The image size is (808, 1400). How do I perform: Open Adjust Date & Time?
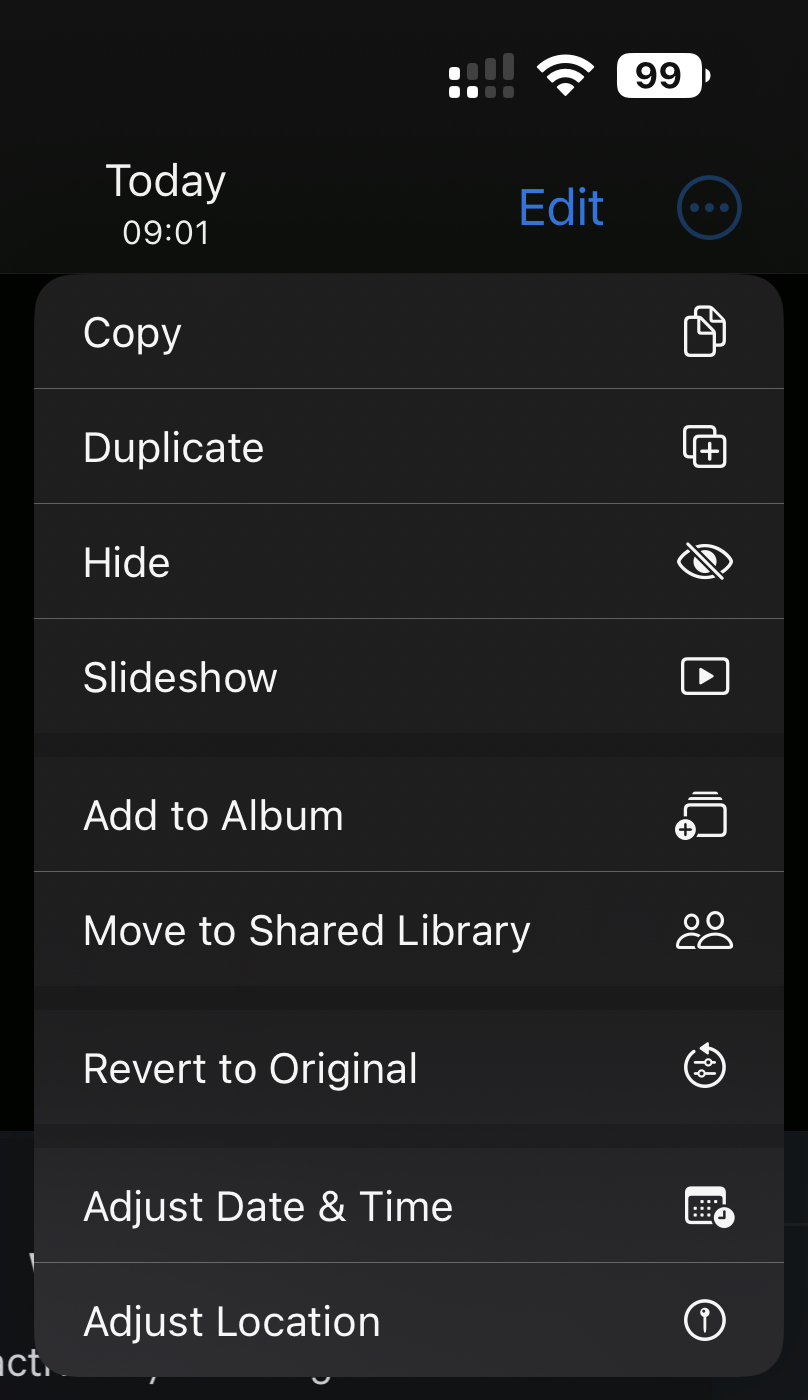click(408, 1206)
